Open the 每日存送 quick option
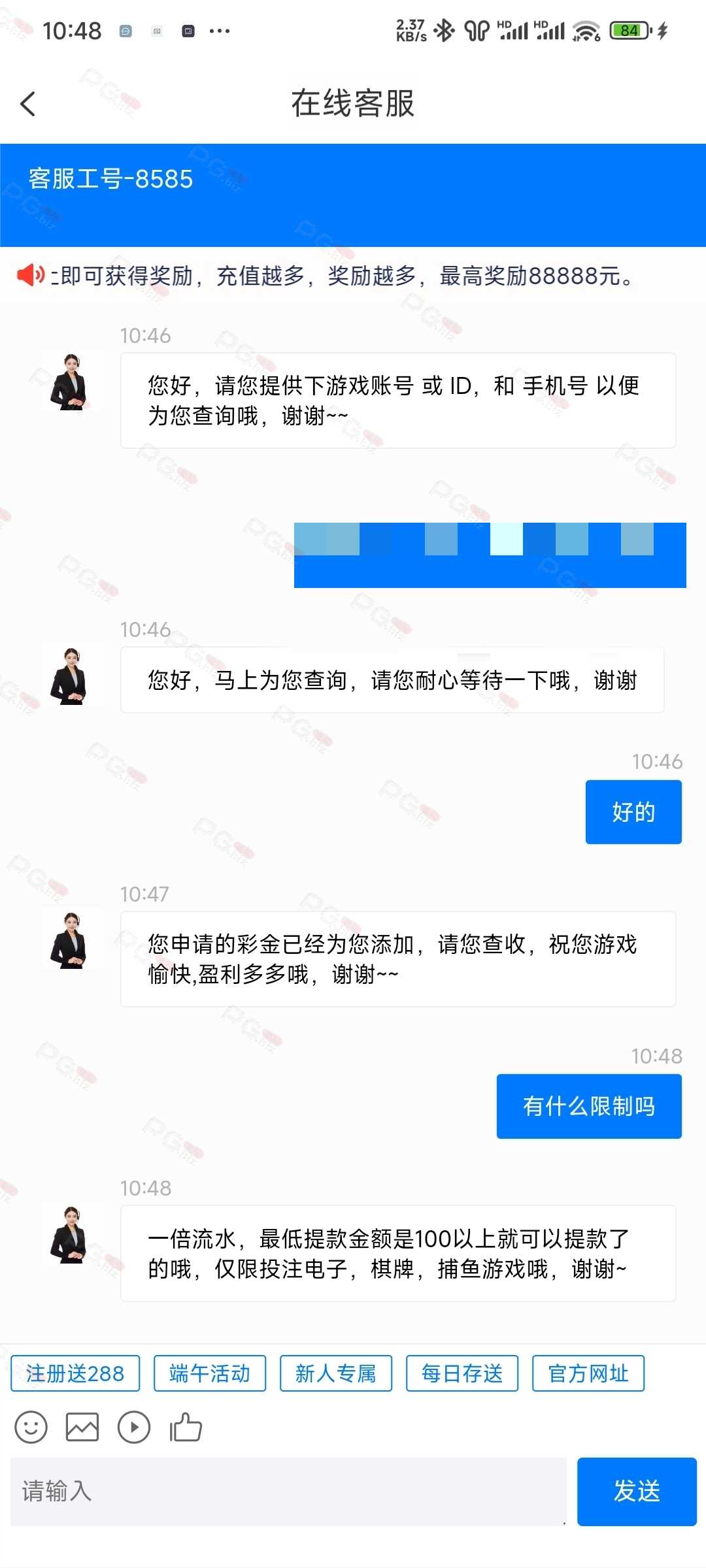The width and height of the screenshot is (706, 1568). point(462,1373)
